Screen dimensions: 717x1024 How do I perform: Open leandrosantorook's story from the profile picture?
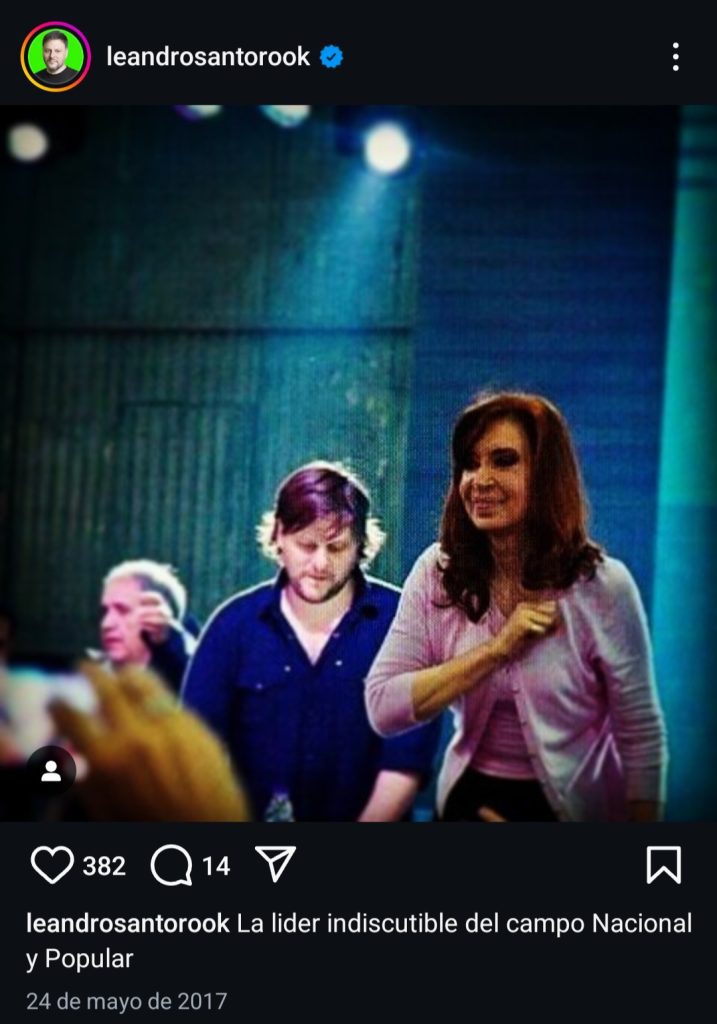coord(55,57)
